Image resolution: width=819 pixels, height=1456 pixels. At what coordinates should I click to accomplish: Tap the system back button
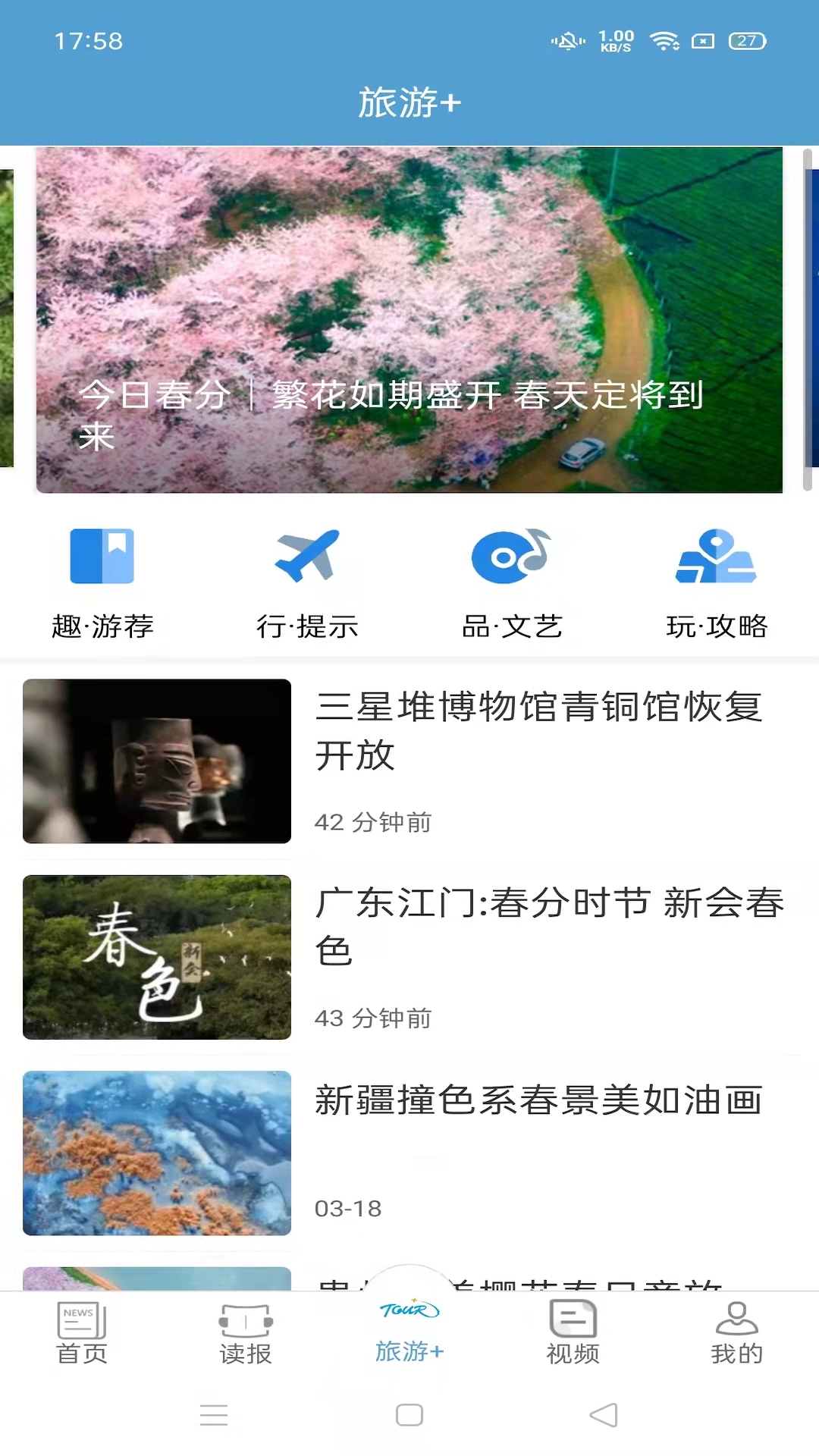pos(604,1415)
